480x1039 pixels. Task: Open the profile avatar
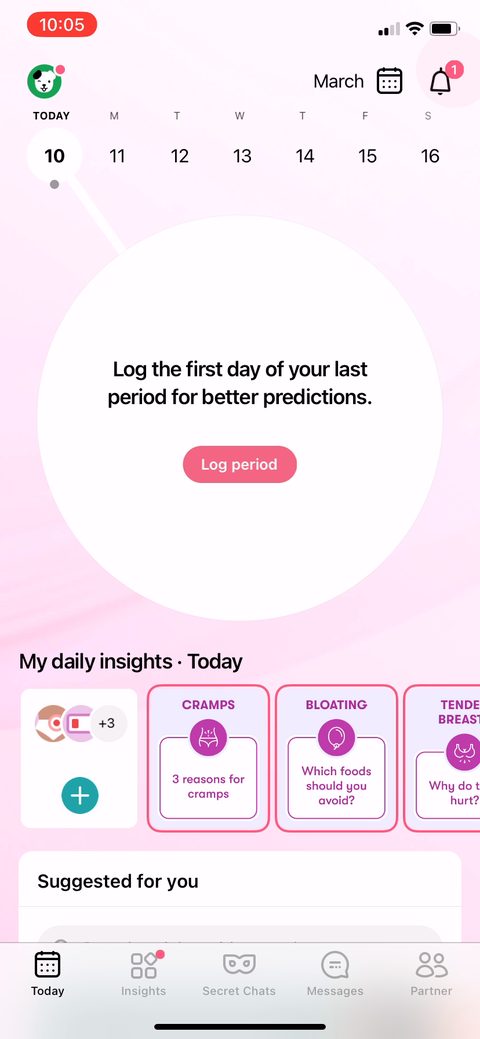pyautogui.click(x=44, y=81)
